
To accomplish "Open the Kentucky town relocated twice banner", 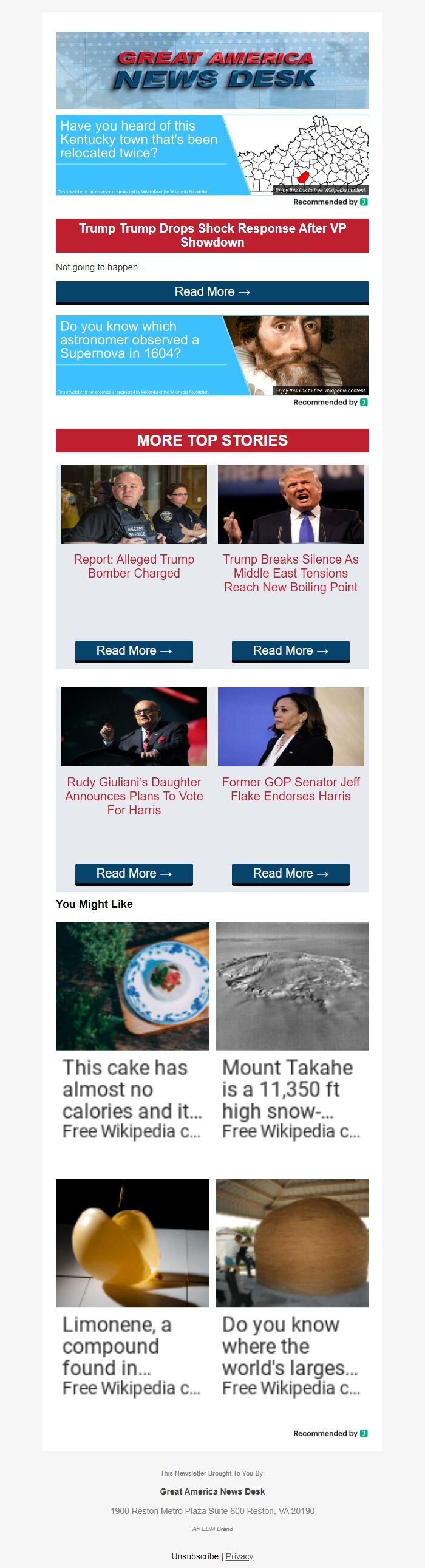I will tap(212, 155).
